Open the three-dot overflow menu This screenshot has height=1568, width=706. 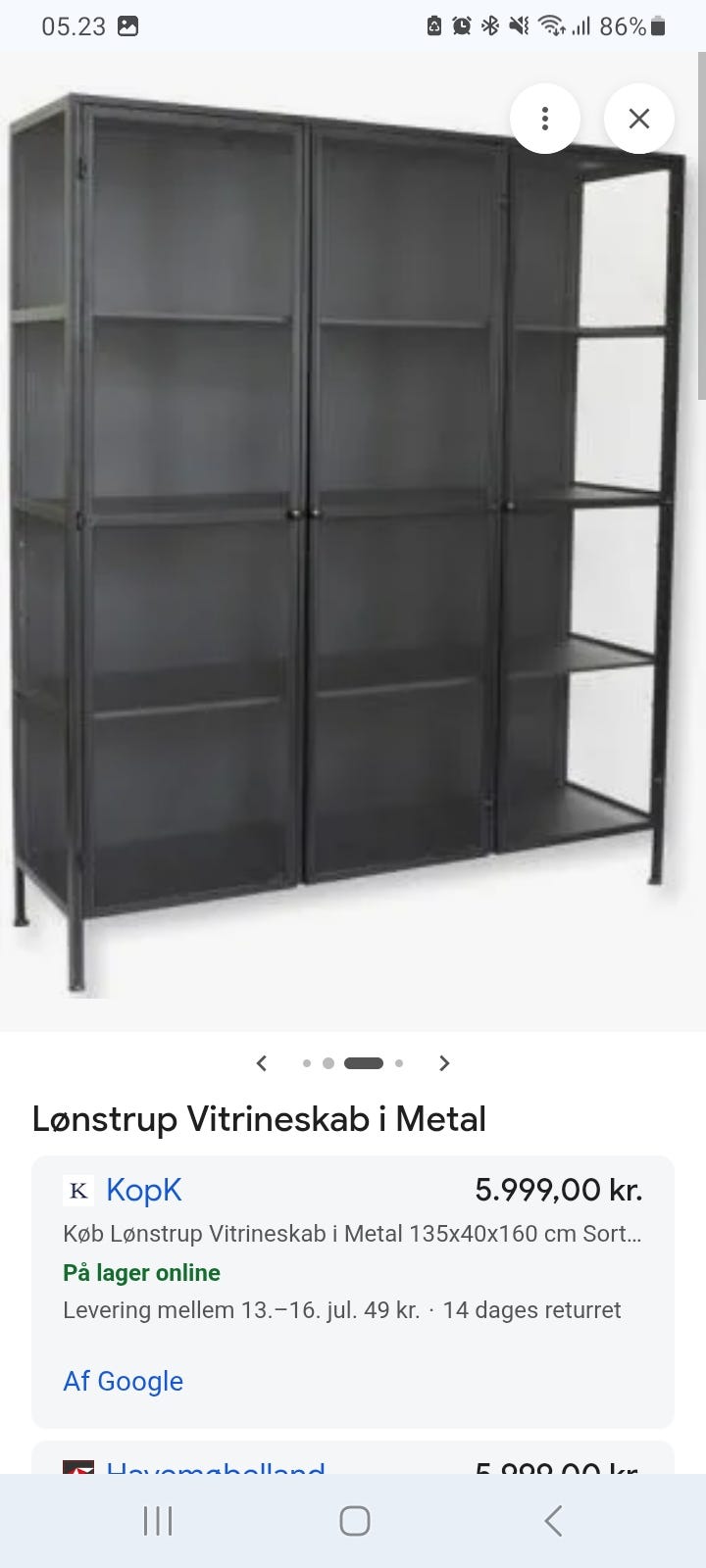545,119
